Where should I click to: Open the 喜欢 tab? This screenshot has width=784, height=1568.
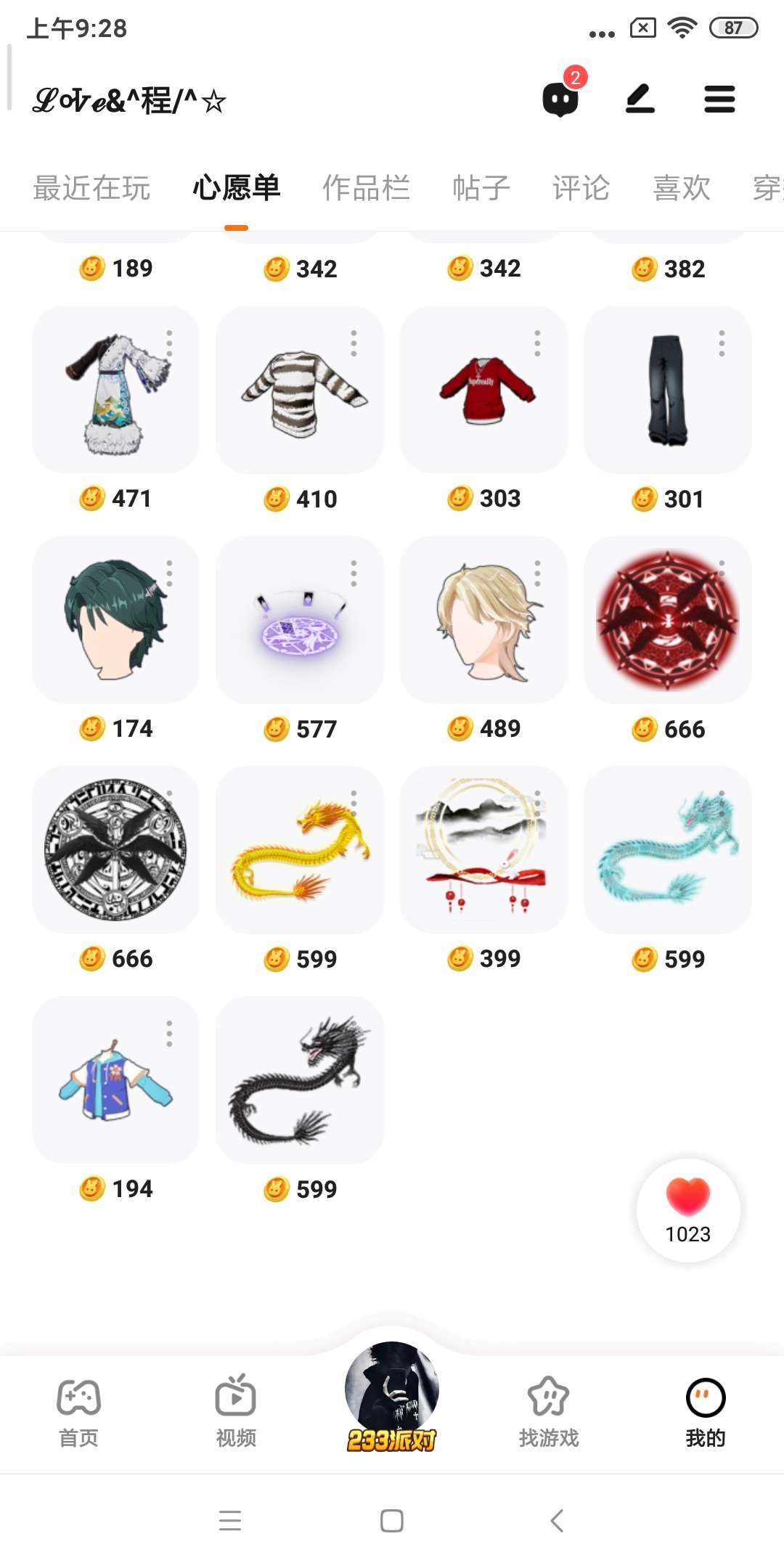[681, 188]
